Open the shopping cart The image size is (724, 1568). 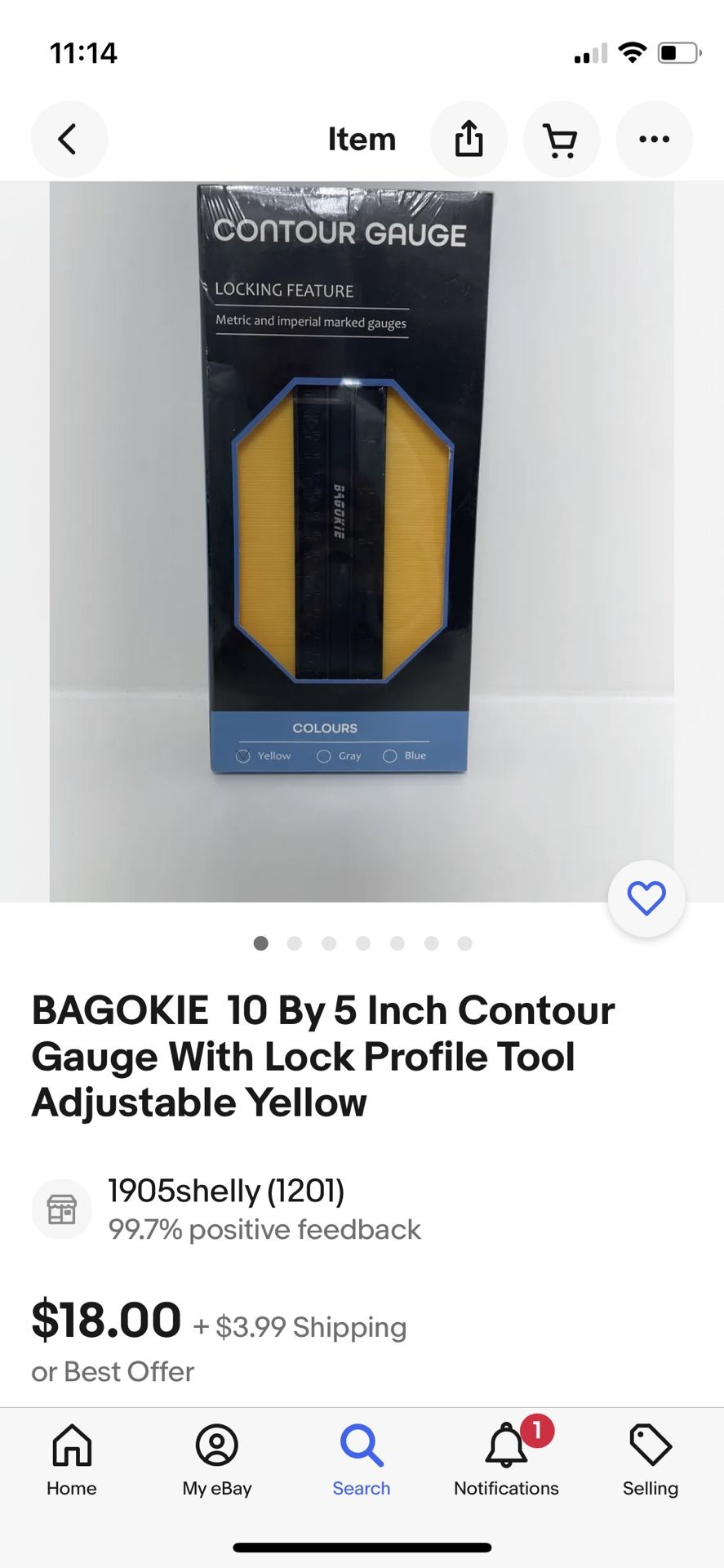click(x=561, y=139)
